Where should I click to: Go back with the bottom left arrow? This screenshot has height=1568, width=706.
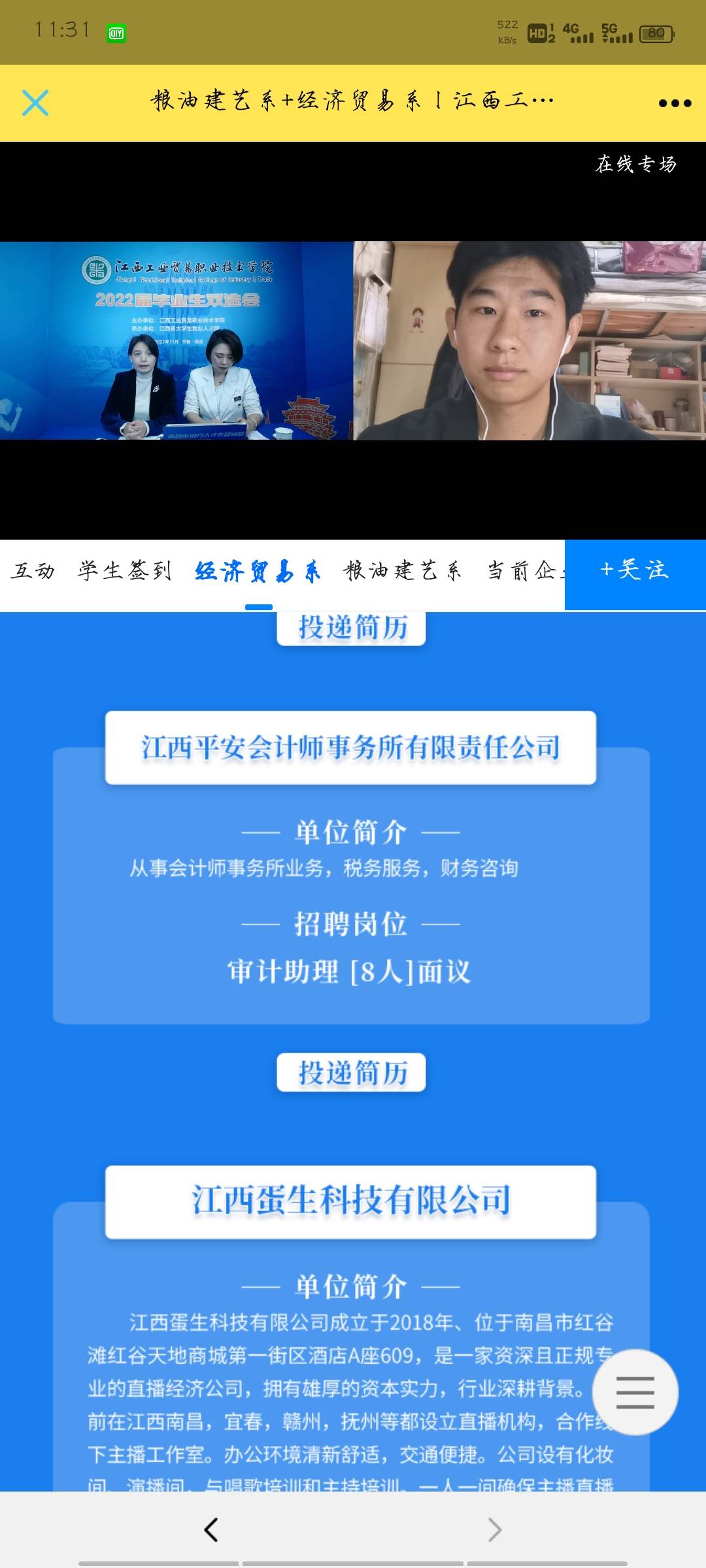pyautogui.click(x=210, y=1529)
